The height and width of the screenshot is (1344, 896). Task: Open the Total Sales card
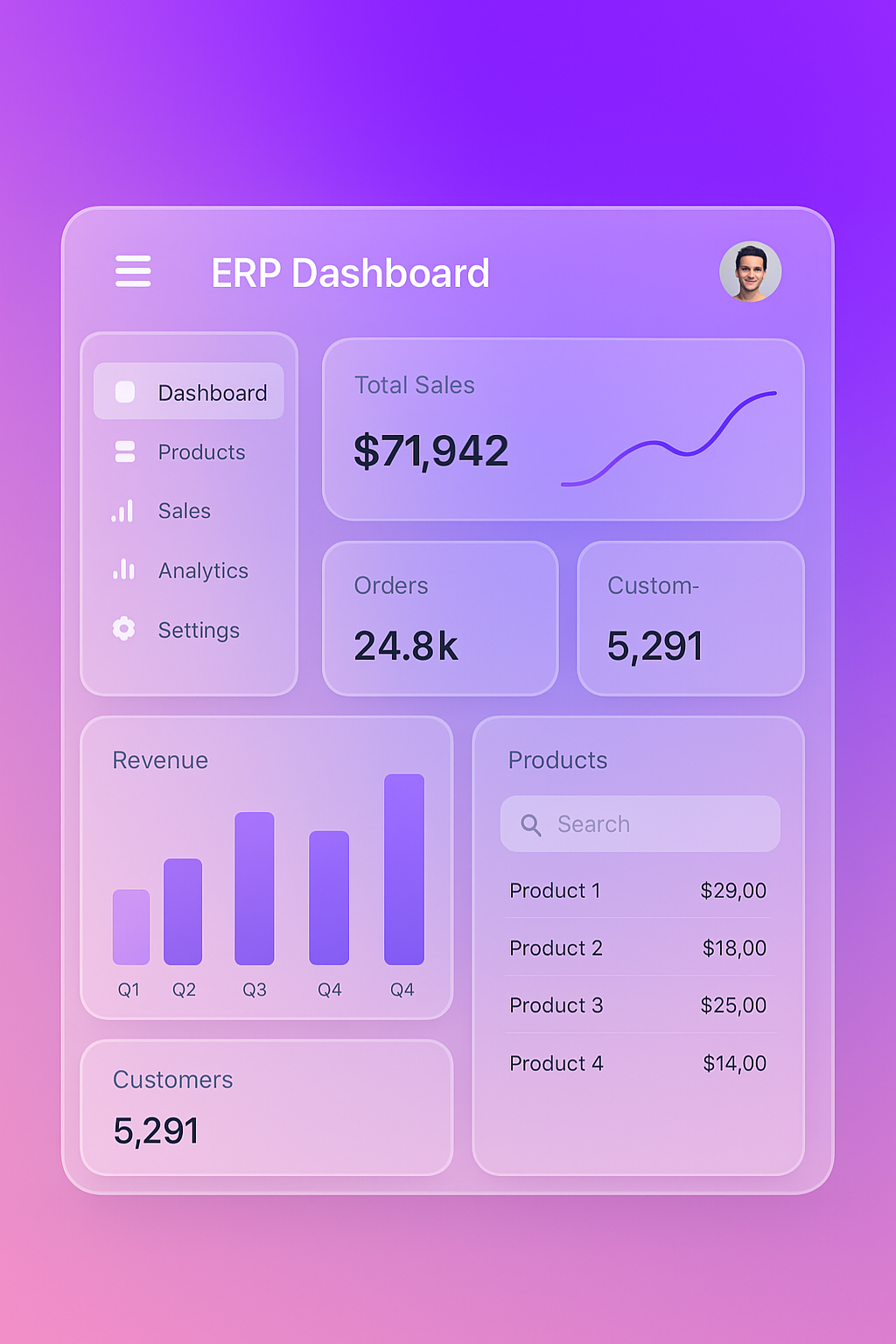pyautogui.click(x=563, y=430)
